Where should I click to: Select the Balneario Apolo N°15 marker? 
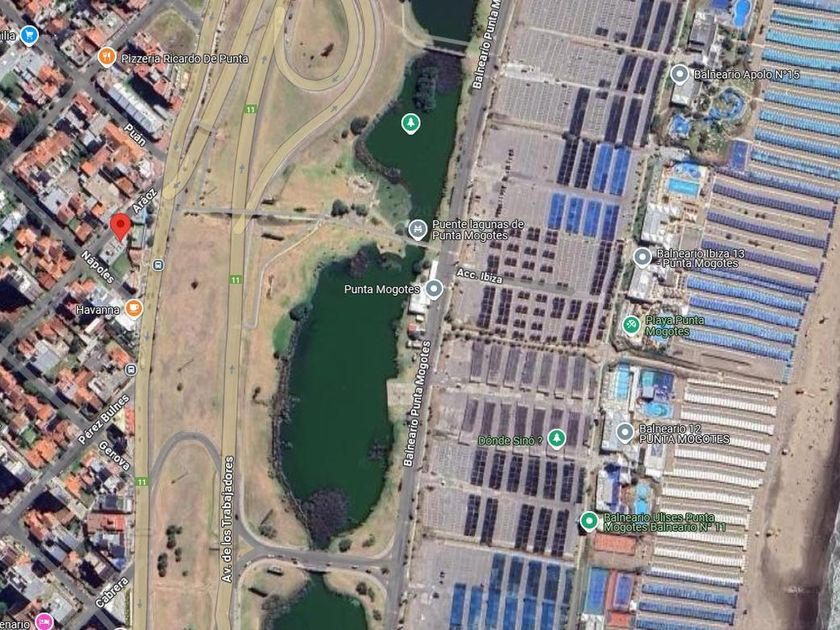tap(680, 74)
